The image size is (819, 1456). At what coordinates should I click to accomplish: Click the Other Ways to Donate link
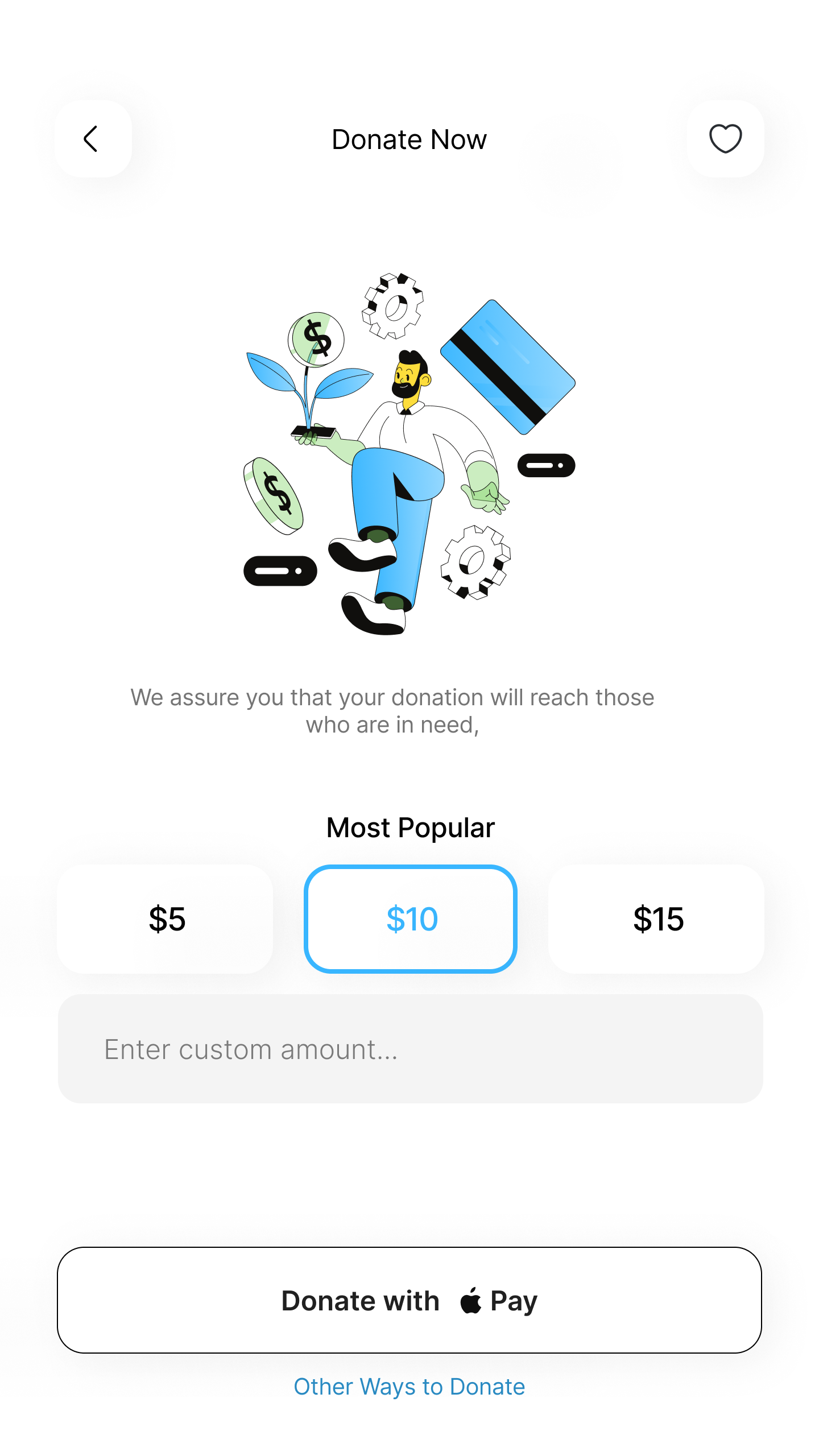coord(409,1386)
